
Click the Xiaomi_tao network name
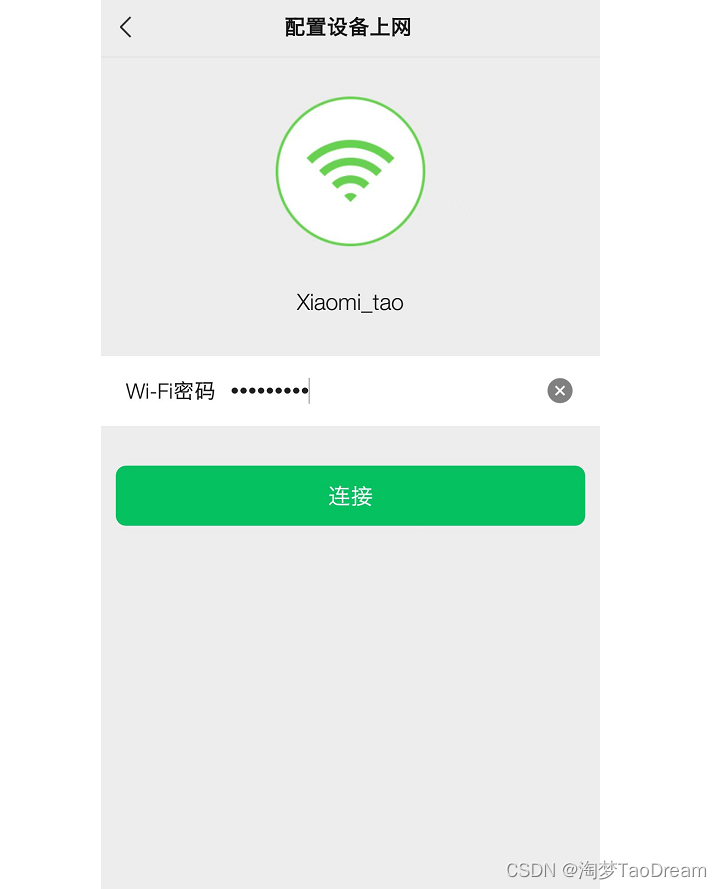(x=350, y=302)
